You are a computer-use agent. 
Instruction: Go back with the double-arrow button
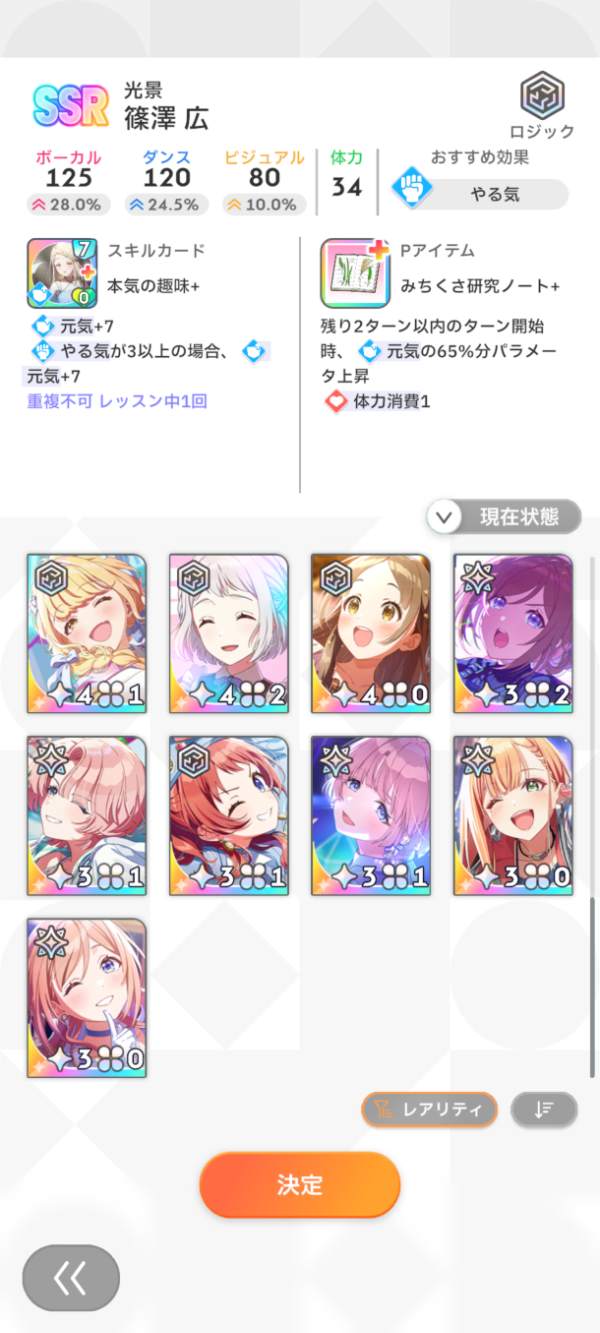[71, 1277]
